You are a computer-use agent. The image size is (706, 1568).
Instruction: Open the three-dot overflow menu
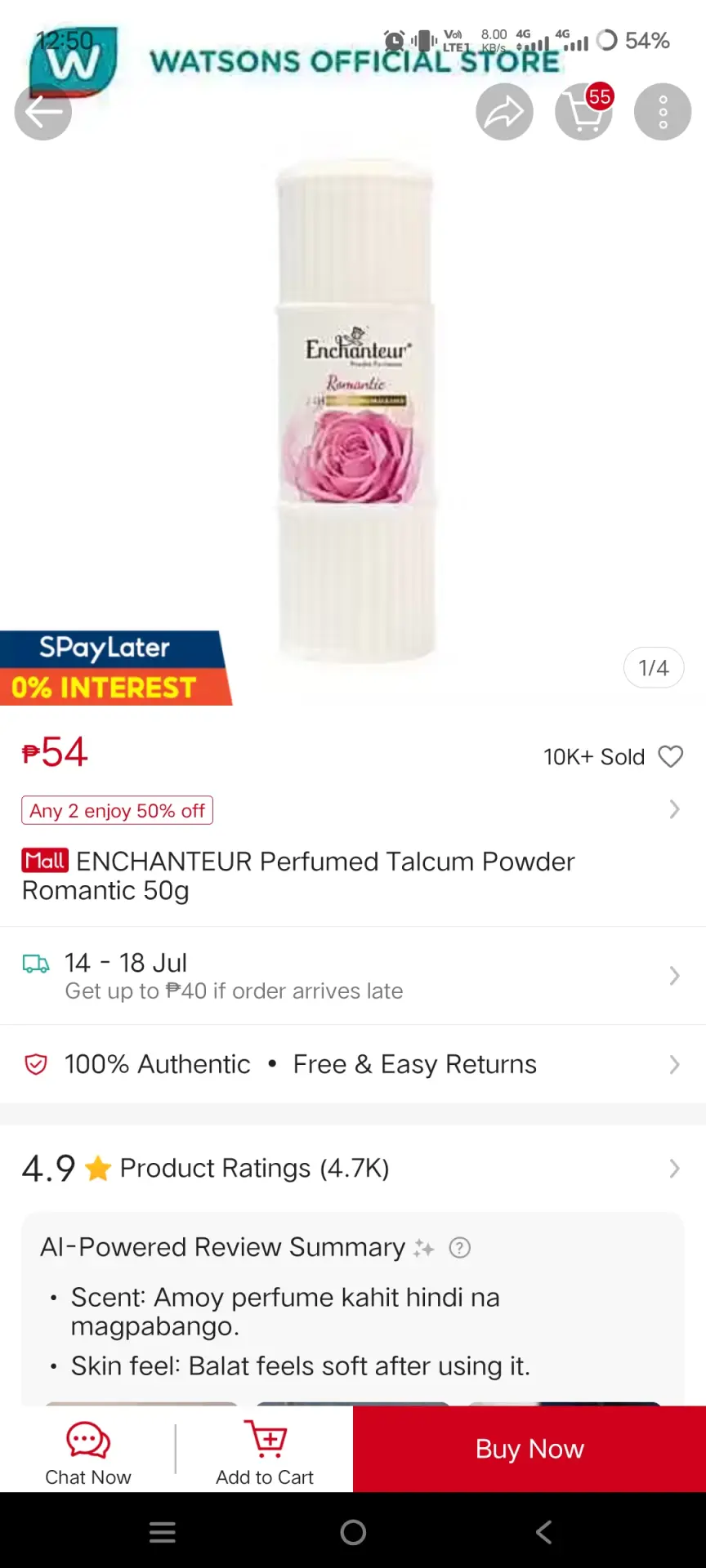[x=663, y=112]
